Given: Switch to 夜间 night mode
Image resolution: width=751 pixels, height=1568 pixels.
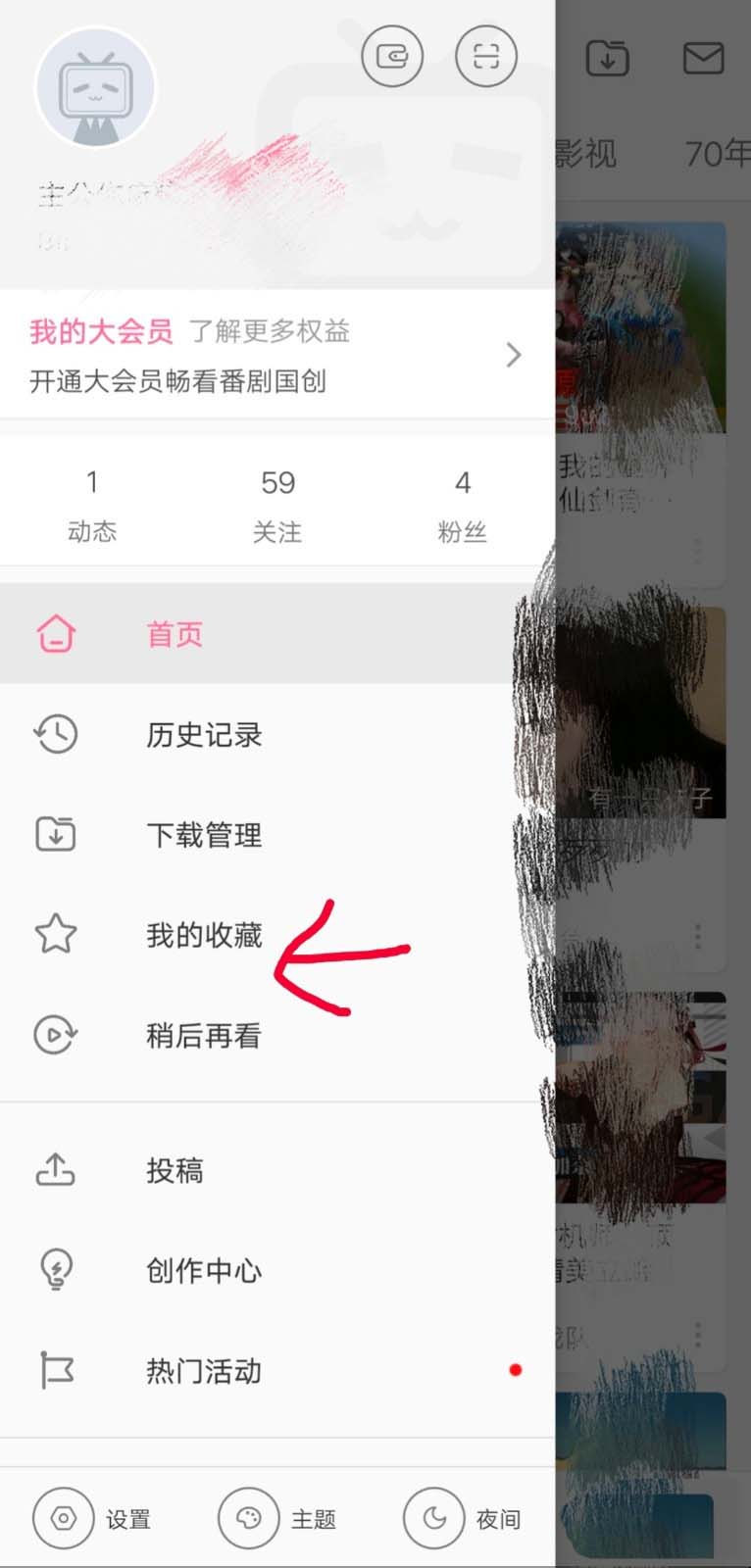Looking at the screenshot, I should click(x=463, y=1519).
